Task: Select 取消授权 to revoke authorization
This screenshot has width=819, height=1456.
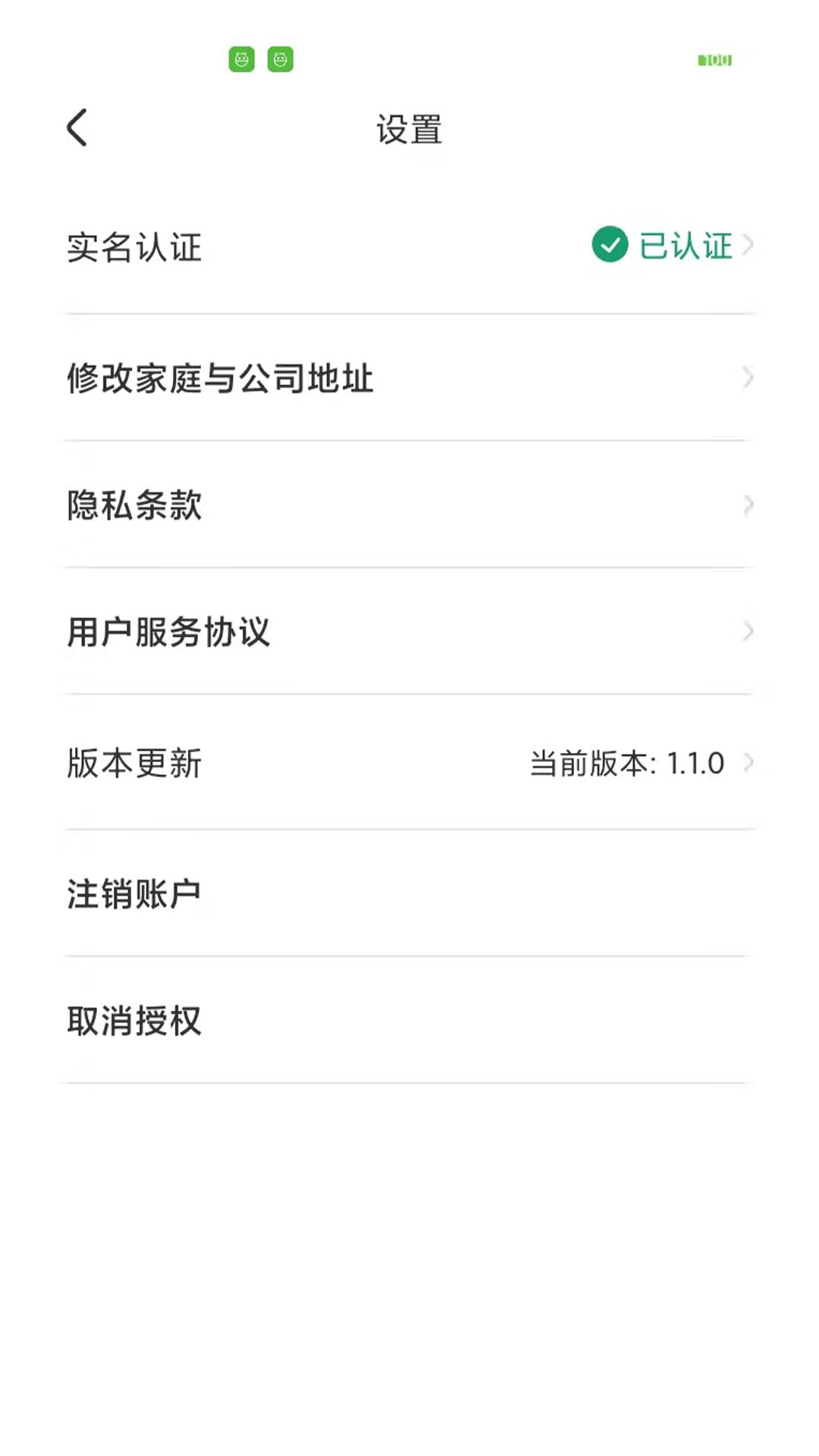Action: [x=133, y=1021]
